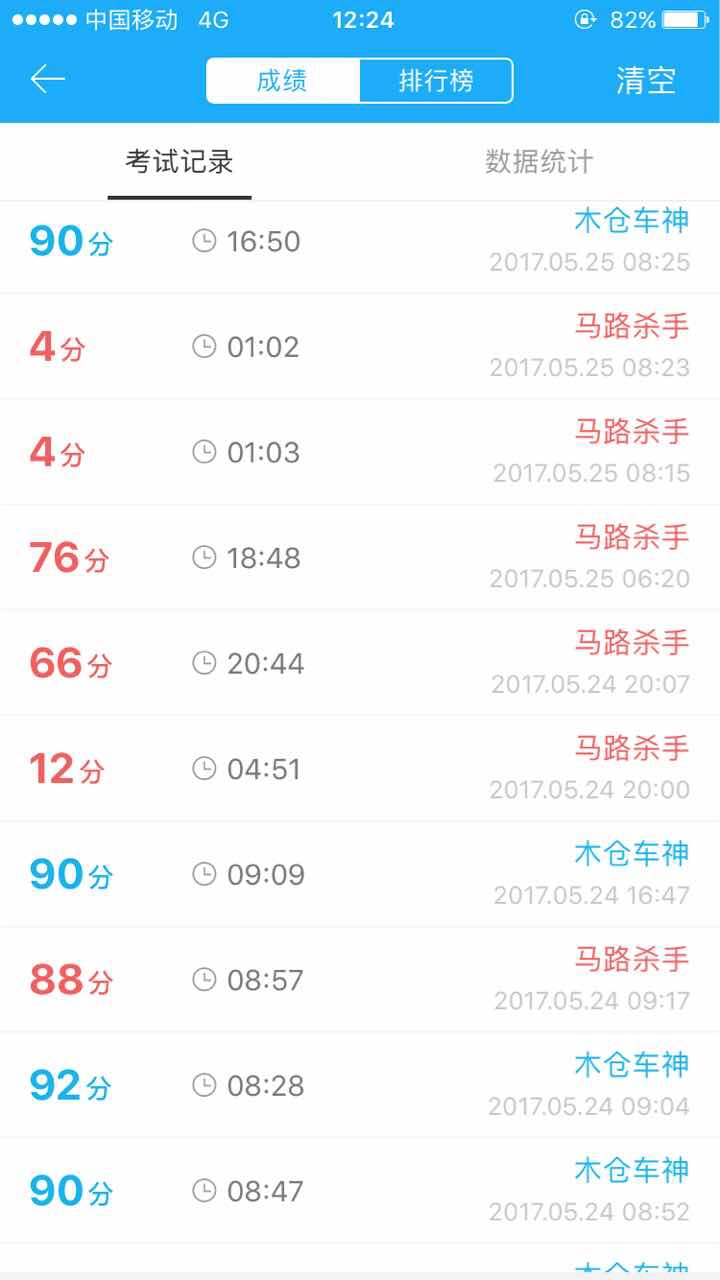Open the 90分 record lasting 09:09
720x1280 pixels.
(360, 874)
